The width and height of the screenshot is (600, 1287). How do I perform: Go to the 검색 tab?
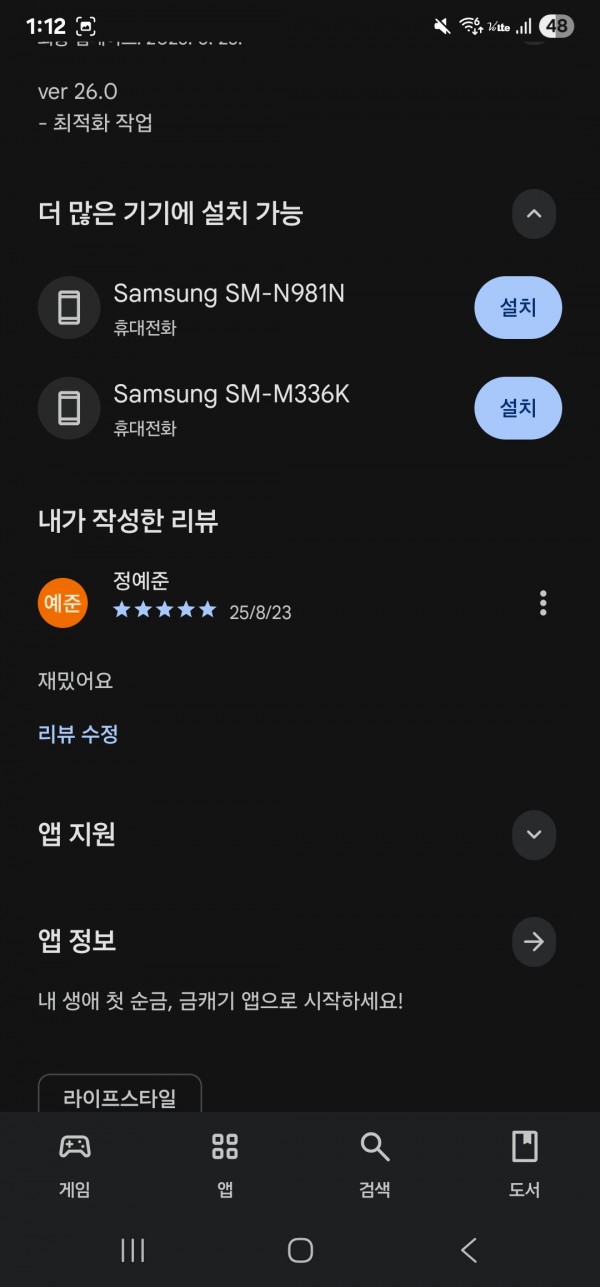[x=375, y=1165]
